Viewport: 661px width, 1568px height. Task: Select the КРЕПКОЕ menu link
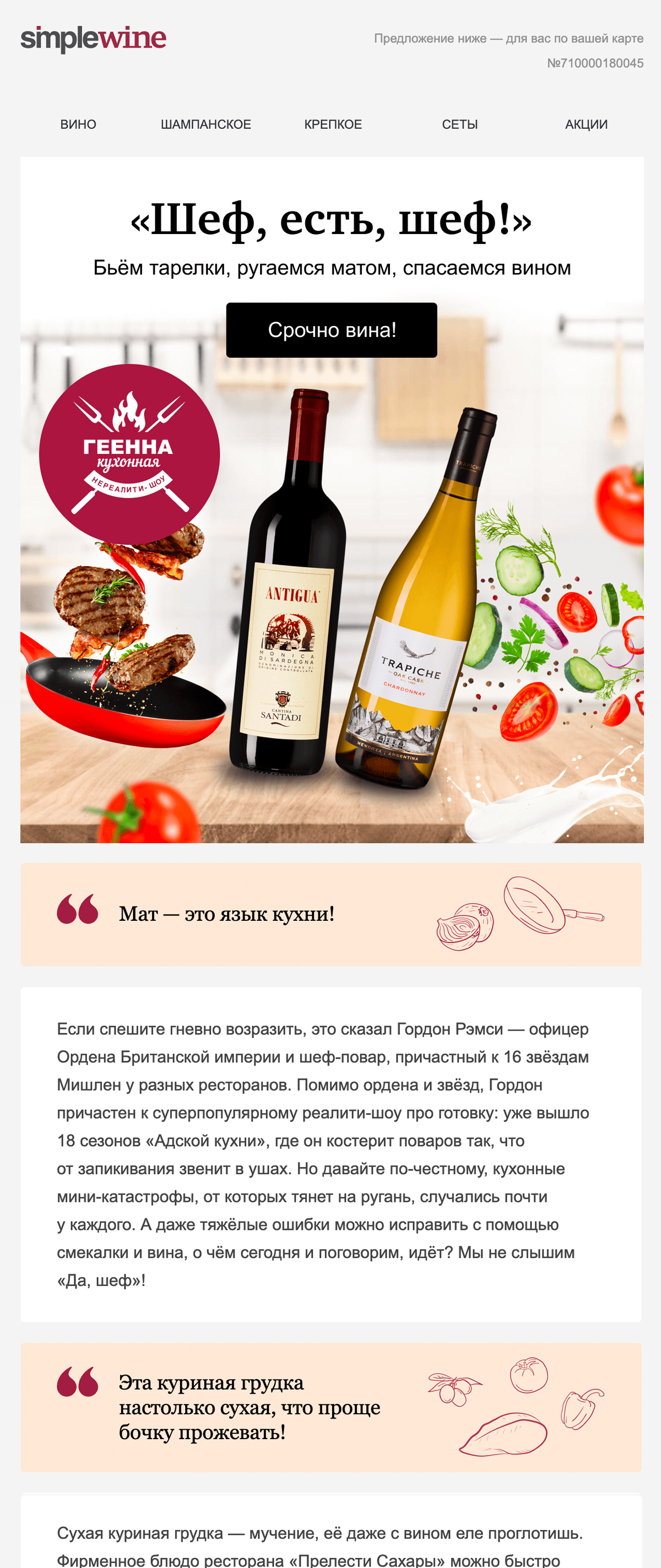pos(333,124)
